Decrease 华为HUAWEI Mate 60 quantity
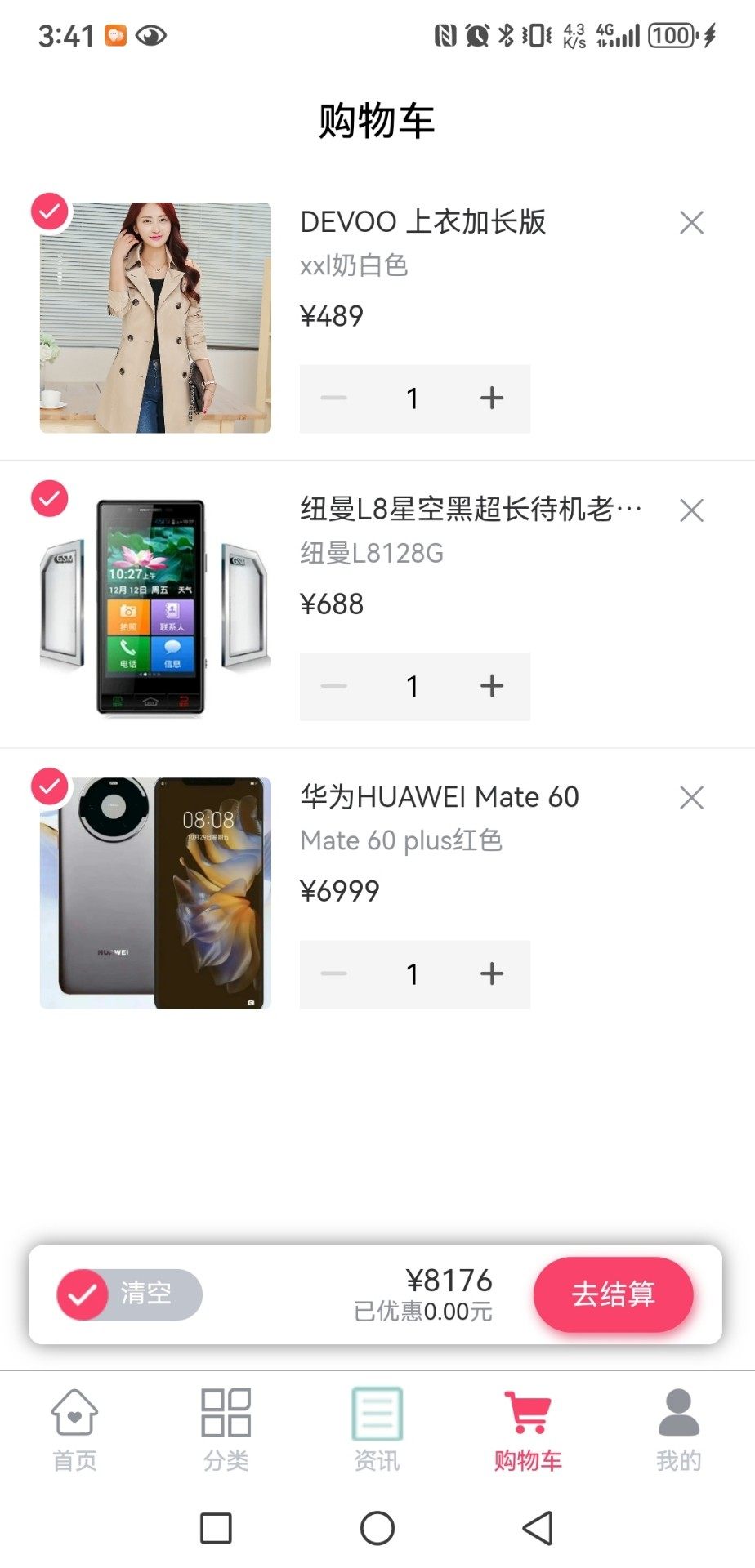 (334, 973)
